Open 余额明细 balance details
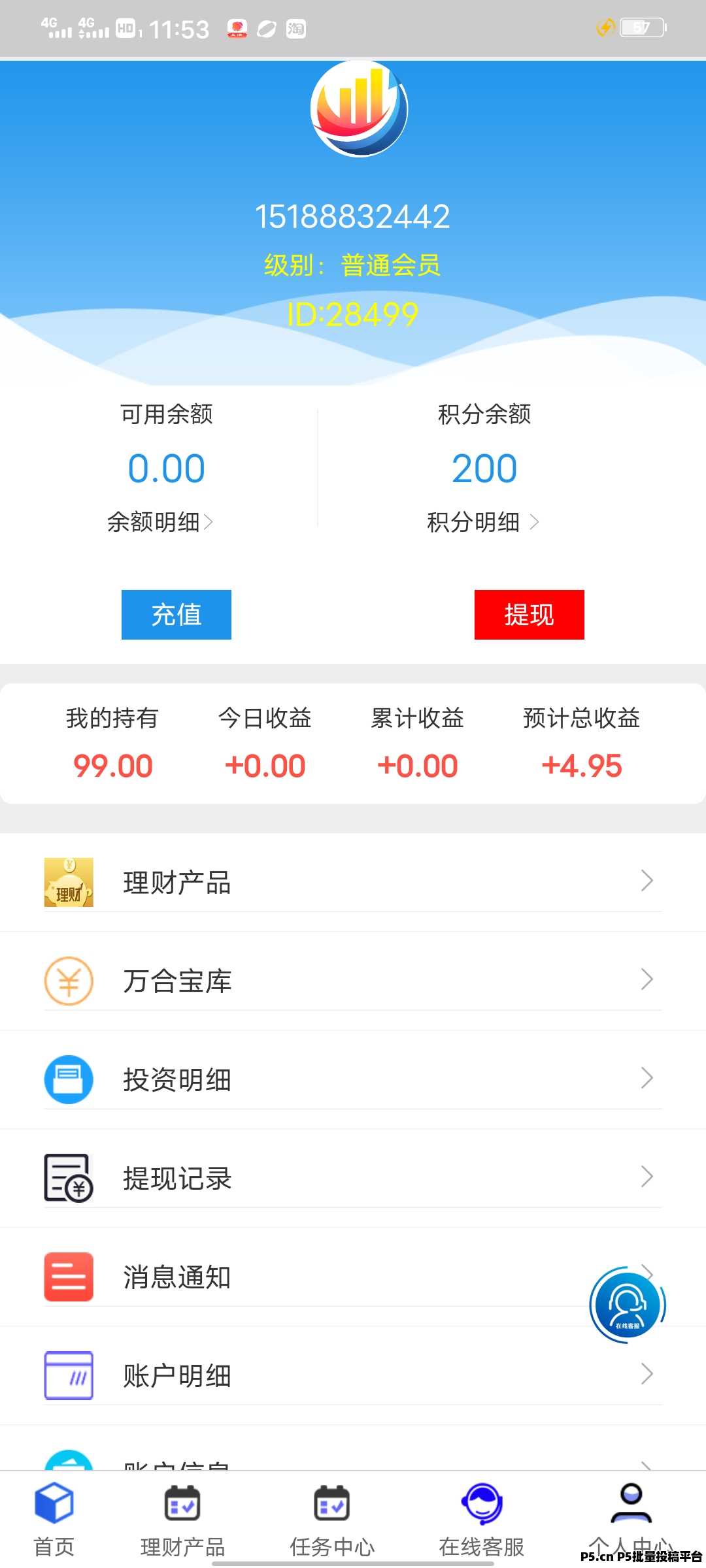Viewport: 706px width, 1568px height. tap(160, 522)
